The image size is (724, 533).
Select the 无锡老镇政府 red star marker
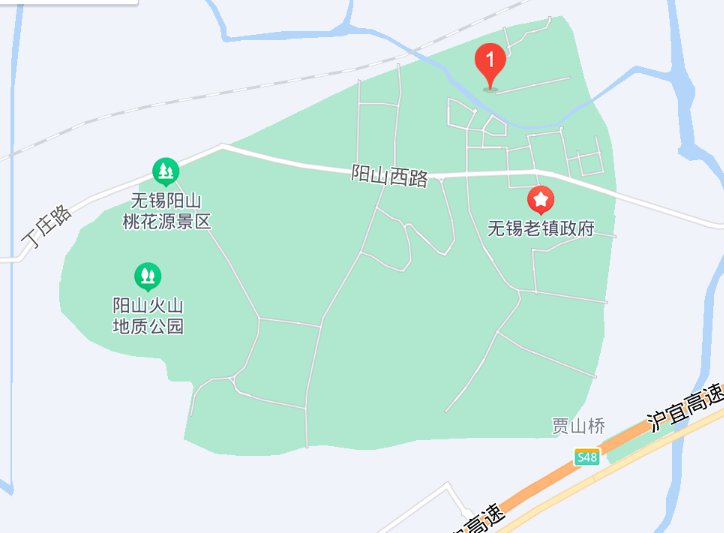pos(540,201)
